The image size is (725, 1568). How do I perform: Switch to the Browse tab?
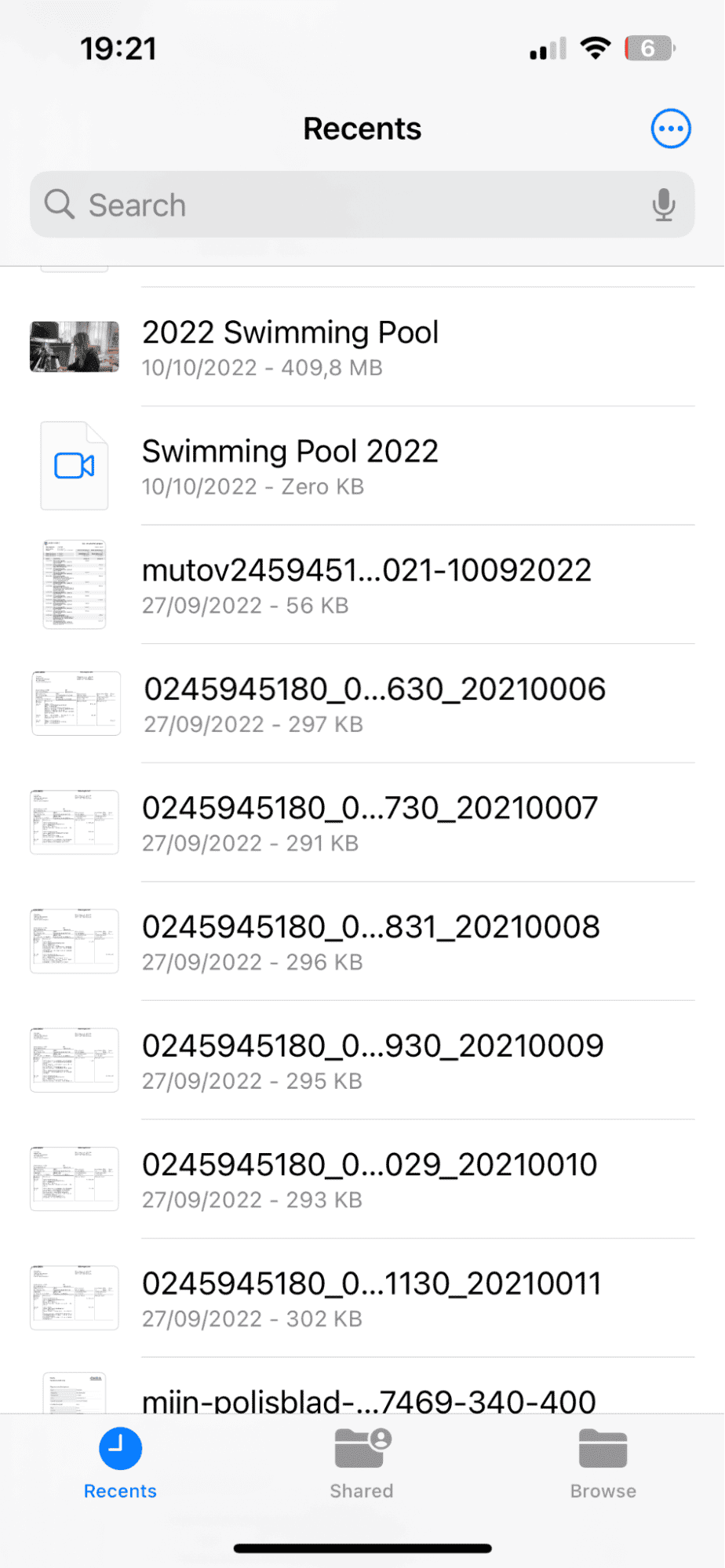pyautogui.click(x=603, y=1463)
